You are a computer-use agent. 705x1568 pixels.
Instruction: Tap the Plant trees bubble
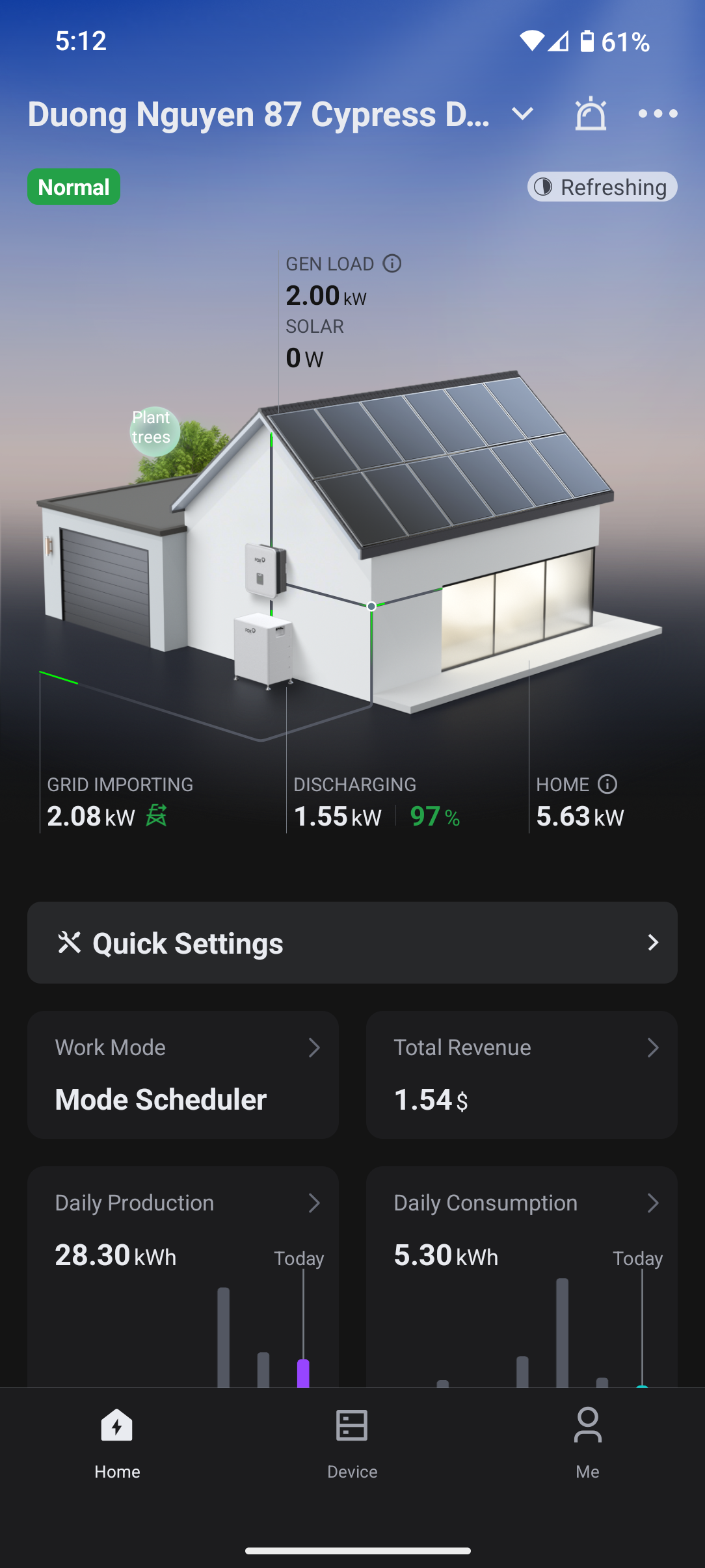(x=153, y=429)
